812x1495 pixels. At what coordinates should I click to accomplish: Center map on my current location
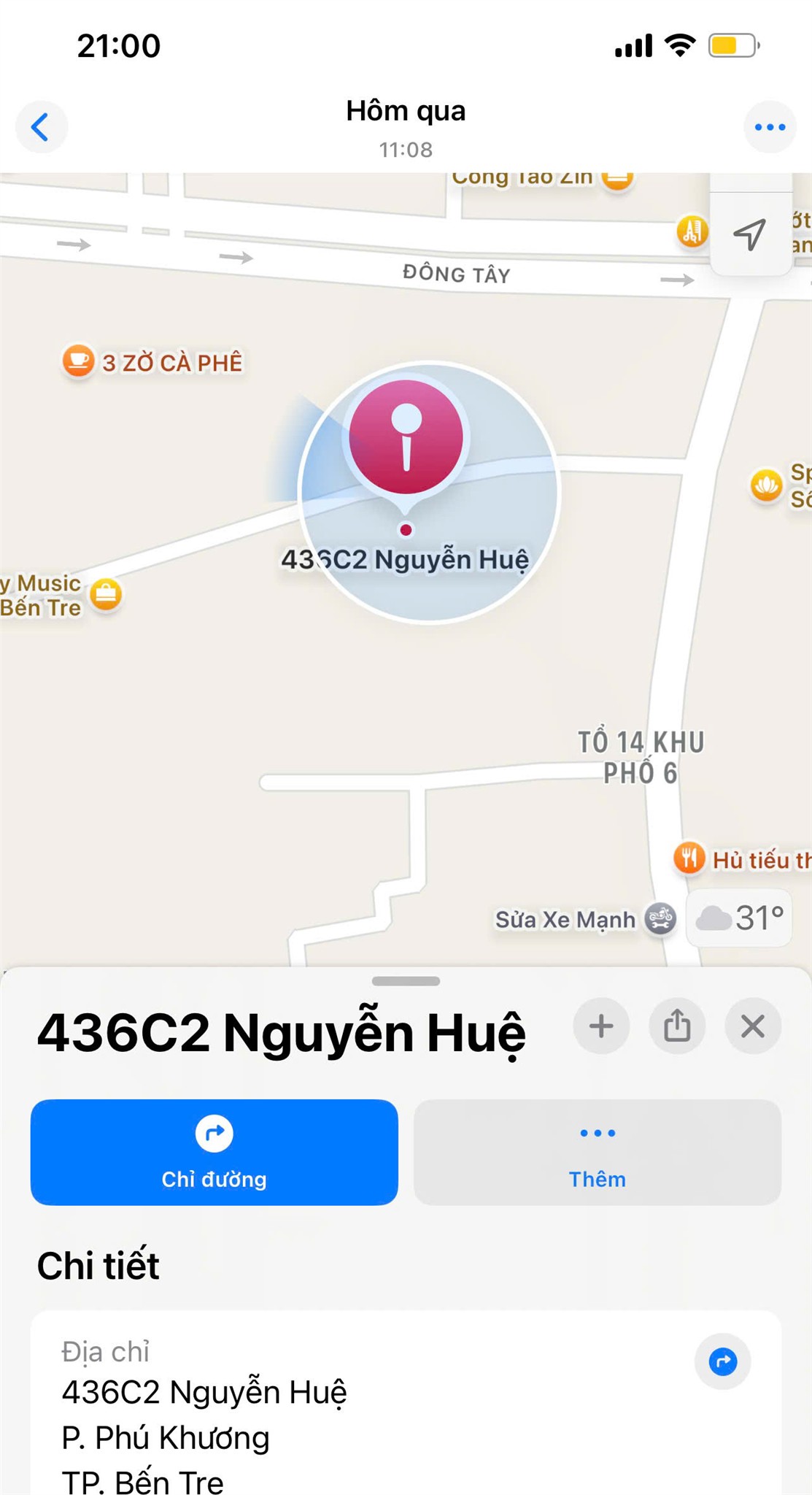750,234
